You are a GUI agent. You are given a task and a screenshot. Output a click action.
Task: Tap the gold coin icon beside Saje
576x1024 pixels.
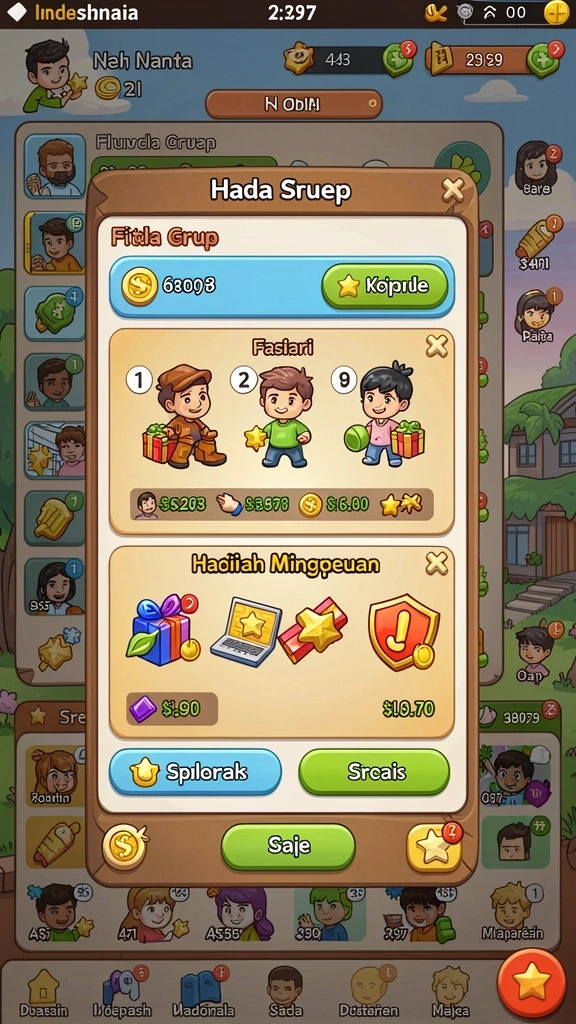pyautogui.click(x=124, y=847)
